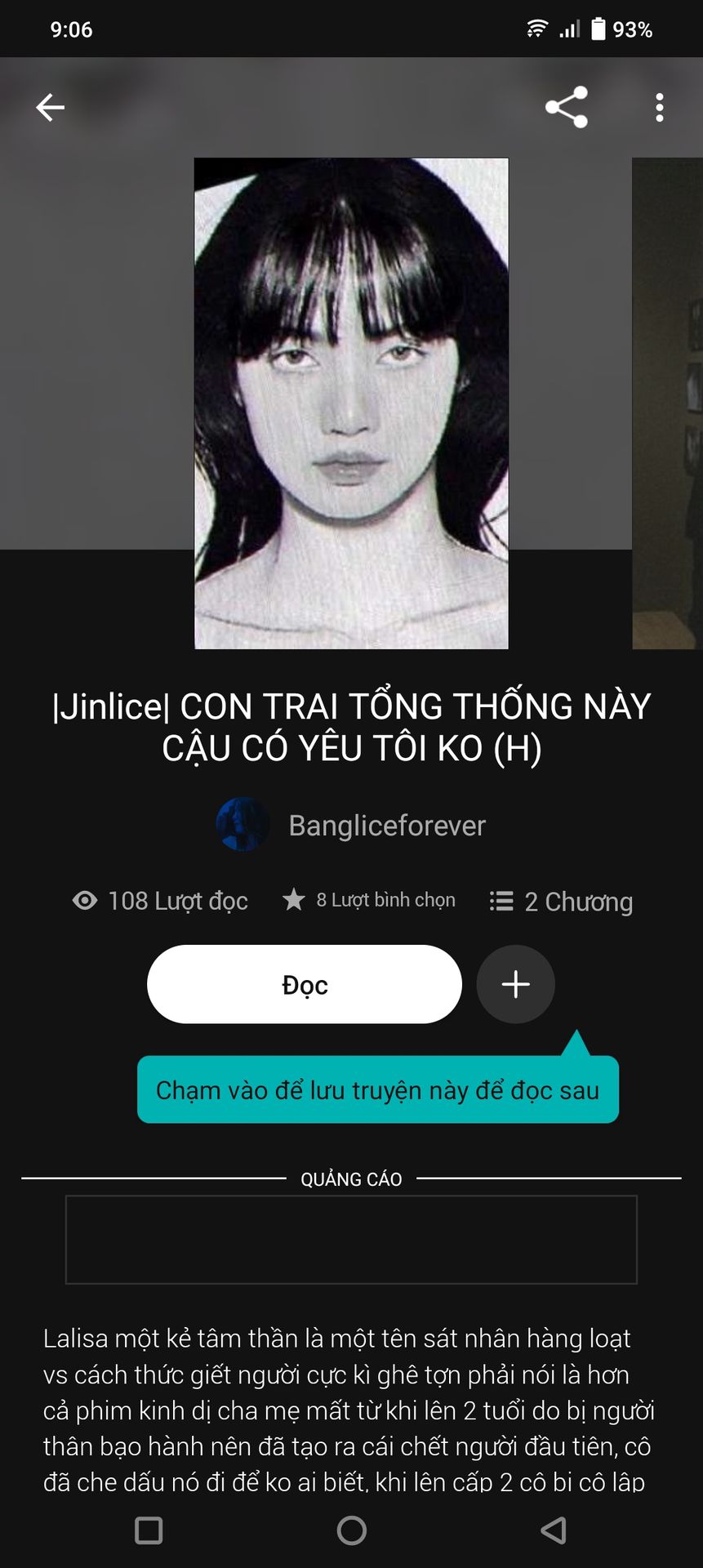Viewport: 703px width, 1568px height.
Task: Add story to library with plus button
Action: coord(515,984)
